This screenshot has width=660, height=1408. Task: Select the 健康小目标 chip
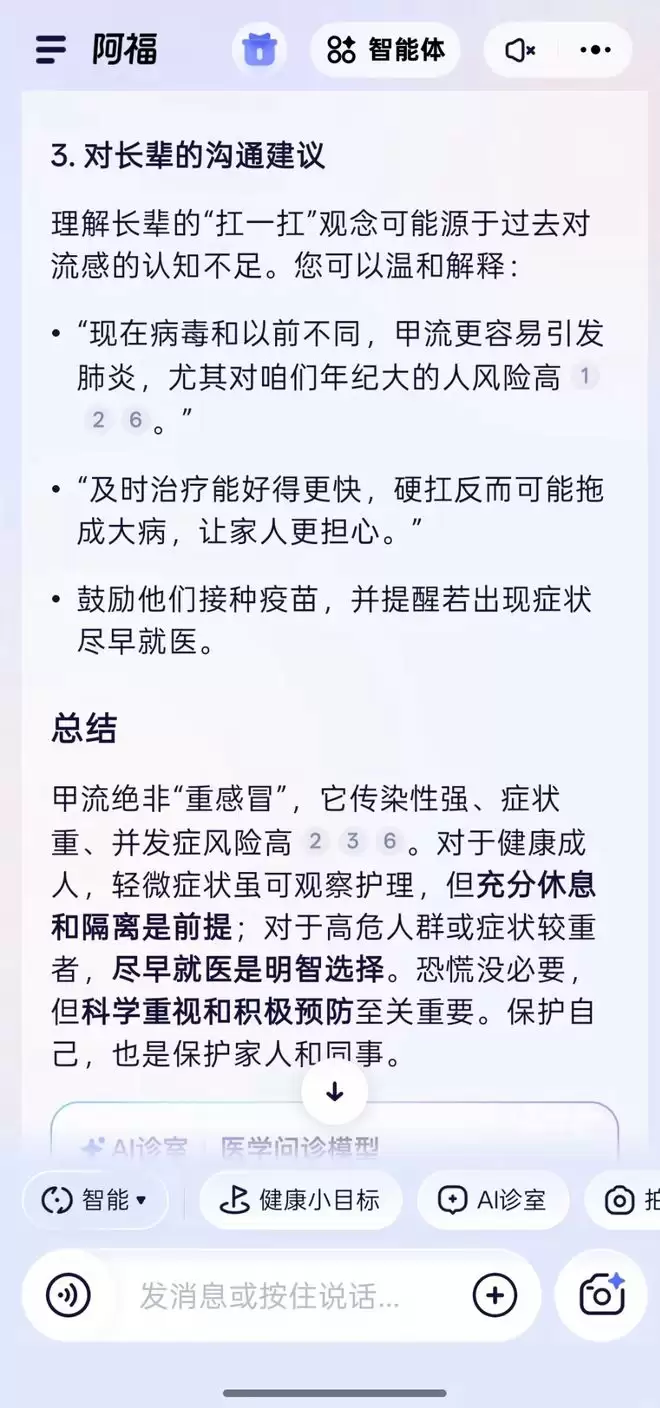pyautogui.click(x=300, y=1200)
